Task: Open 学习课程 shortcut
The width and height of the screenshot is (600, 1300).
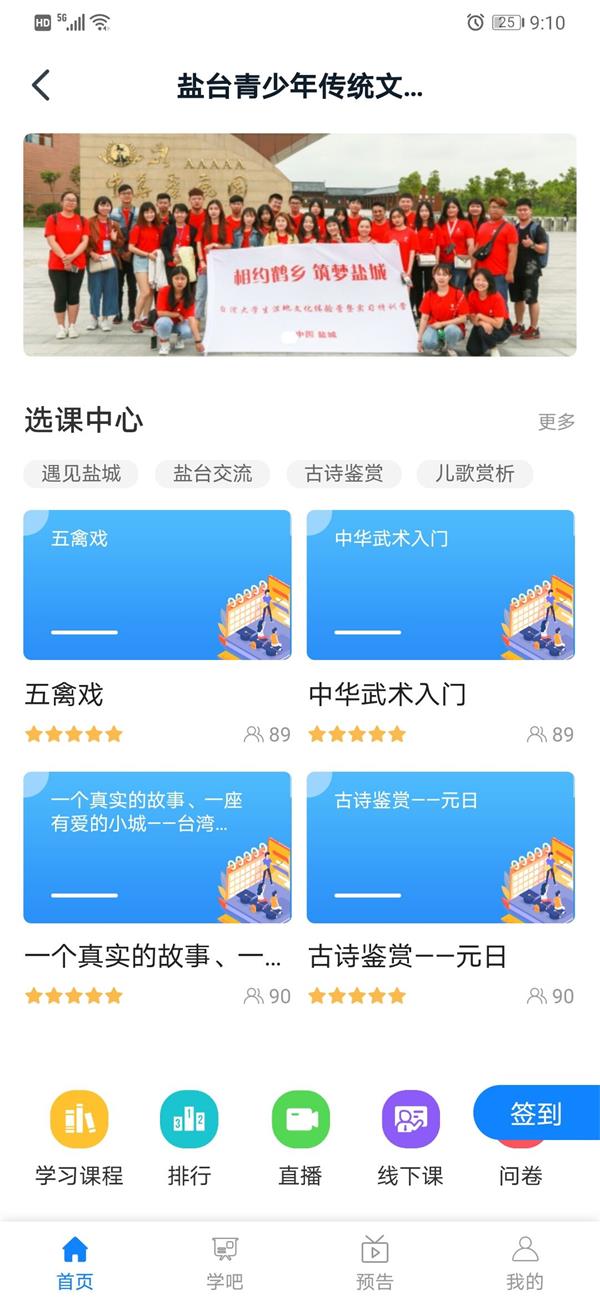Action: pos(79,1137)
